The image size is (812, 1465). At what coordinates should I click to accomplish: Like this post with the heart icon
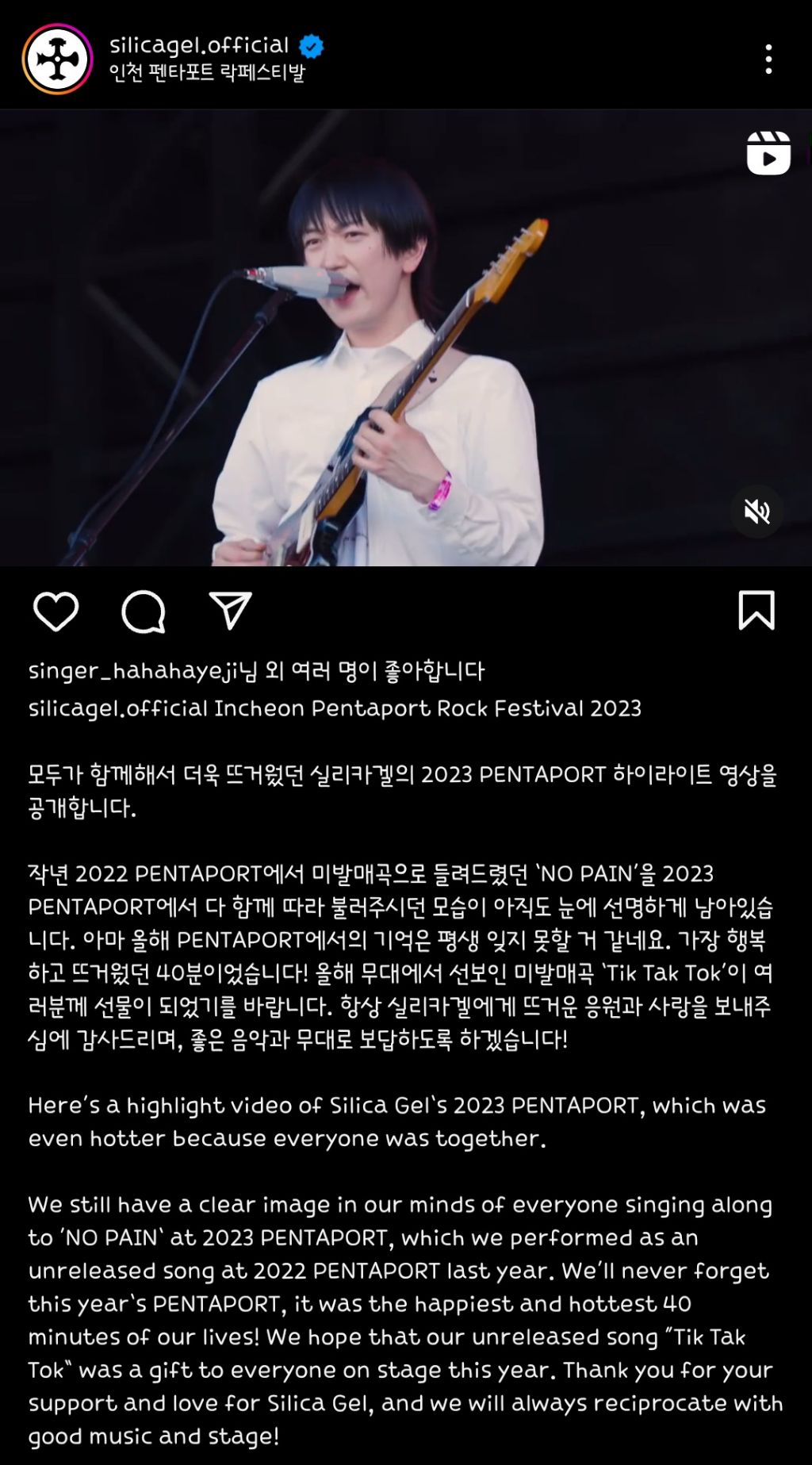[56, 612]
